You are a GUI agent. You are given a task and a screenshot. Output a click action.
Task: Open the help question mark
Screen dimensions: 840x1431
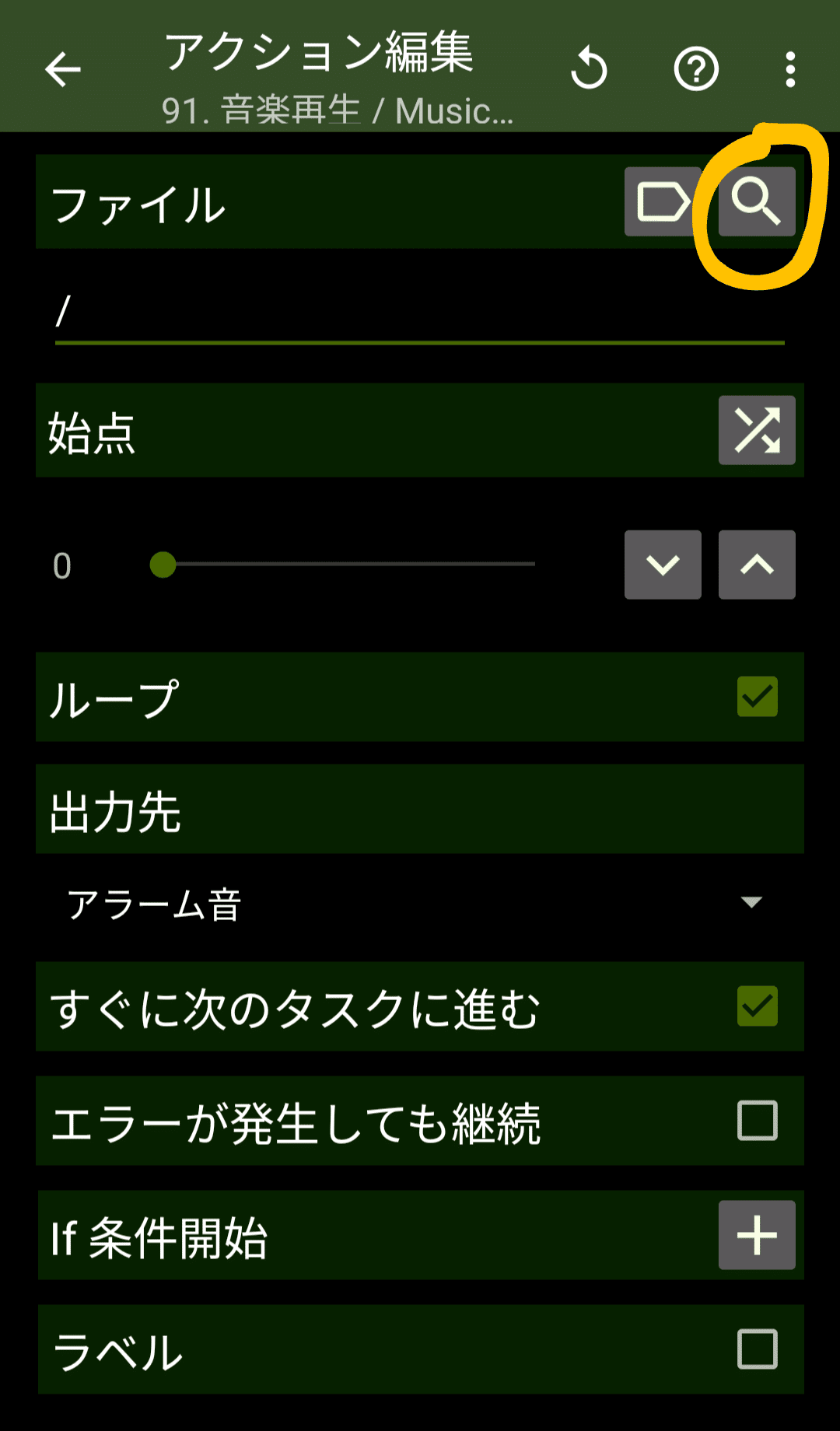pos(695,70)
